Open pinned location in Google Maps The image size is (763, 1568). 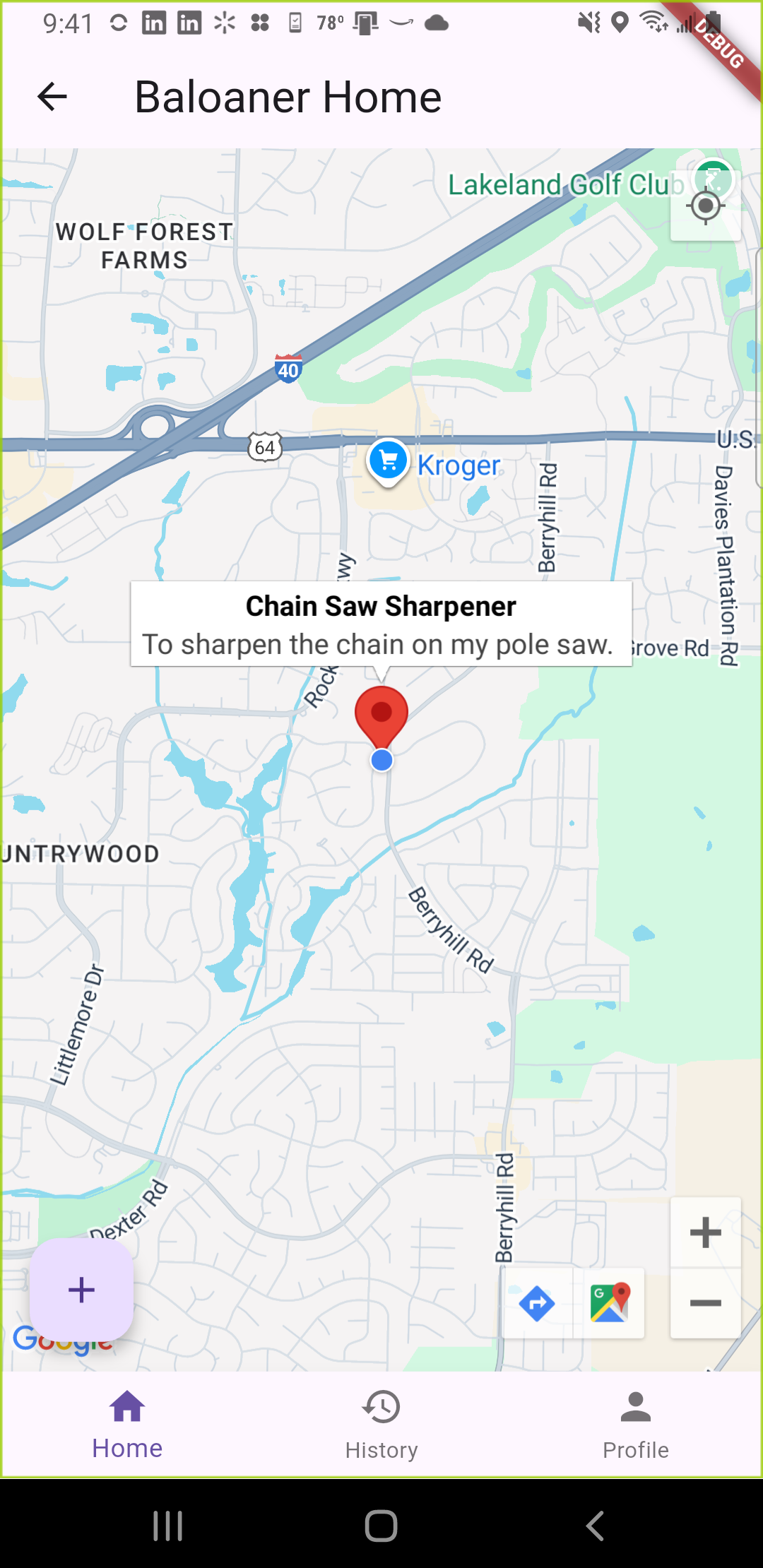(x=610, y=1303)
